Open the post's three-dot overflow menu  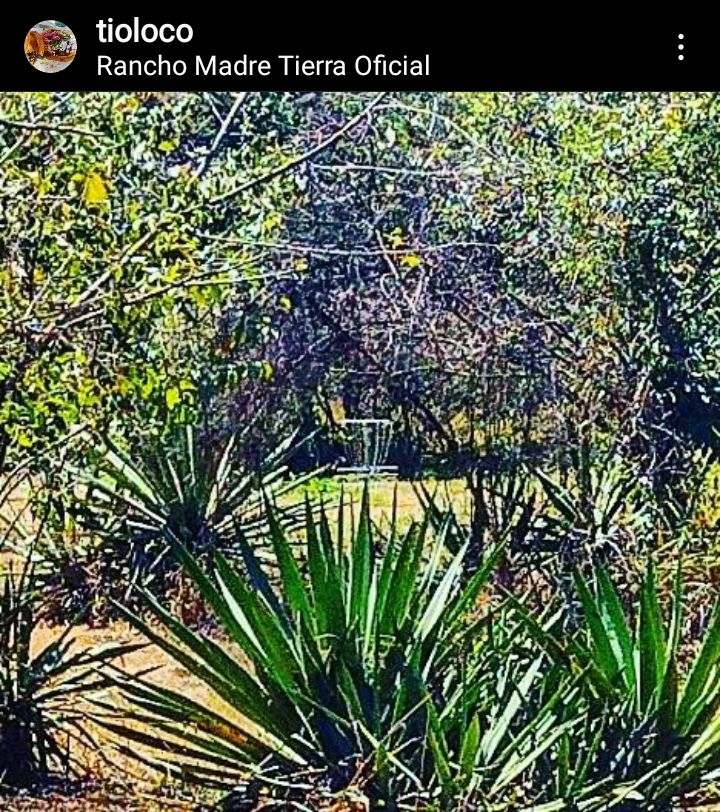[680, 47]
